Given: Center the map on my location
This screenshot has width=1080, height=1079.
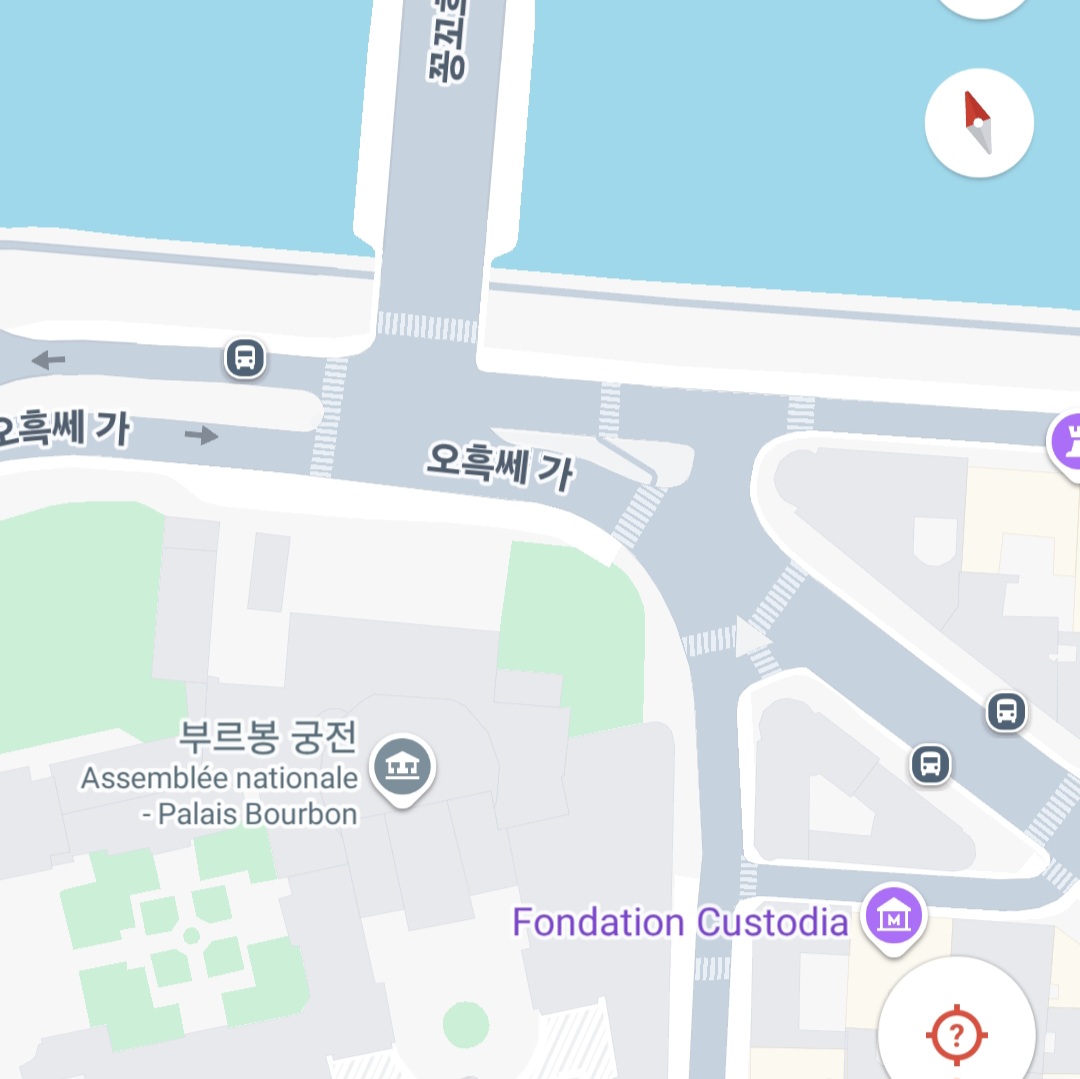Looking at the screenshot, I should 957,1030.
